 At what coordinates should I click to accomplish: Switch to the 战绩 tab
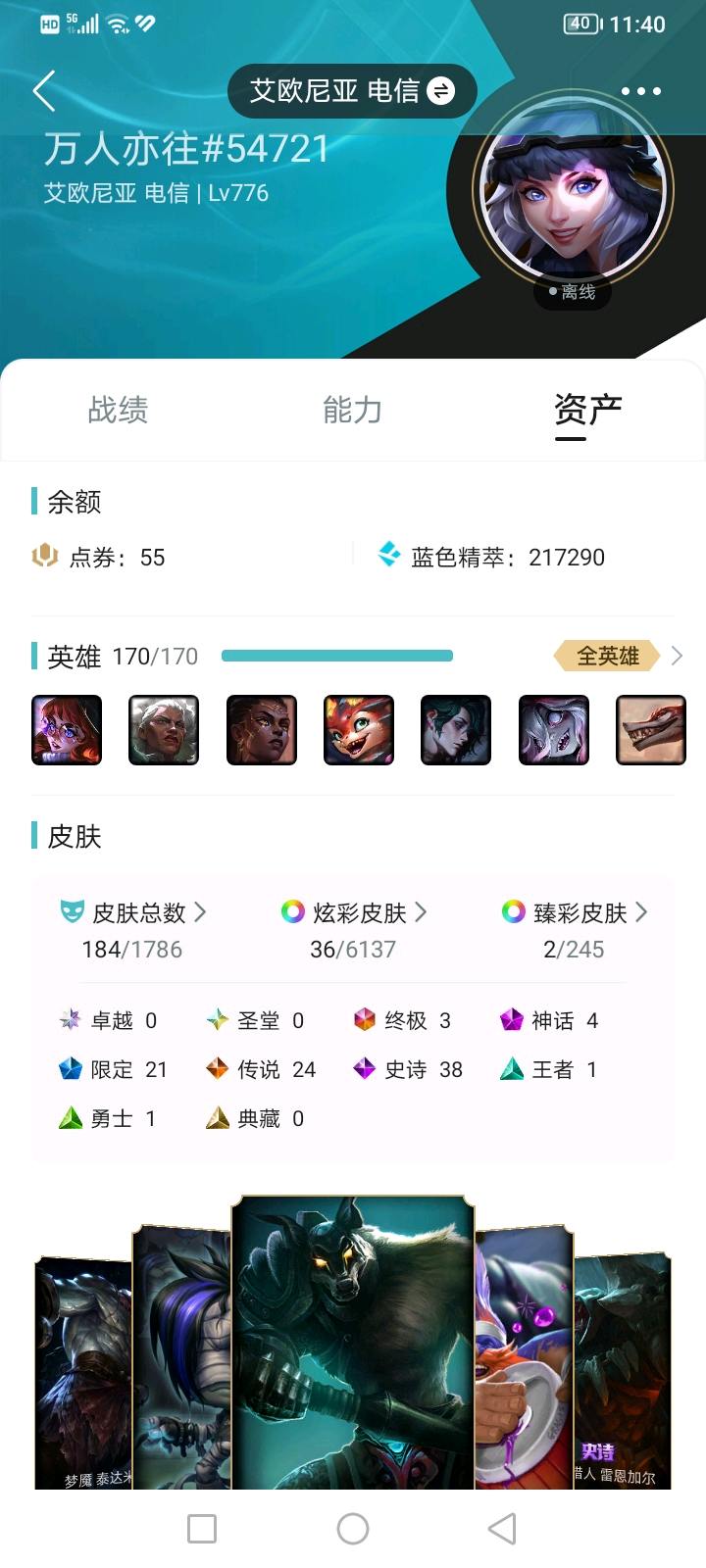[x=118, y=410]
